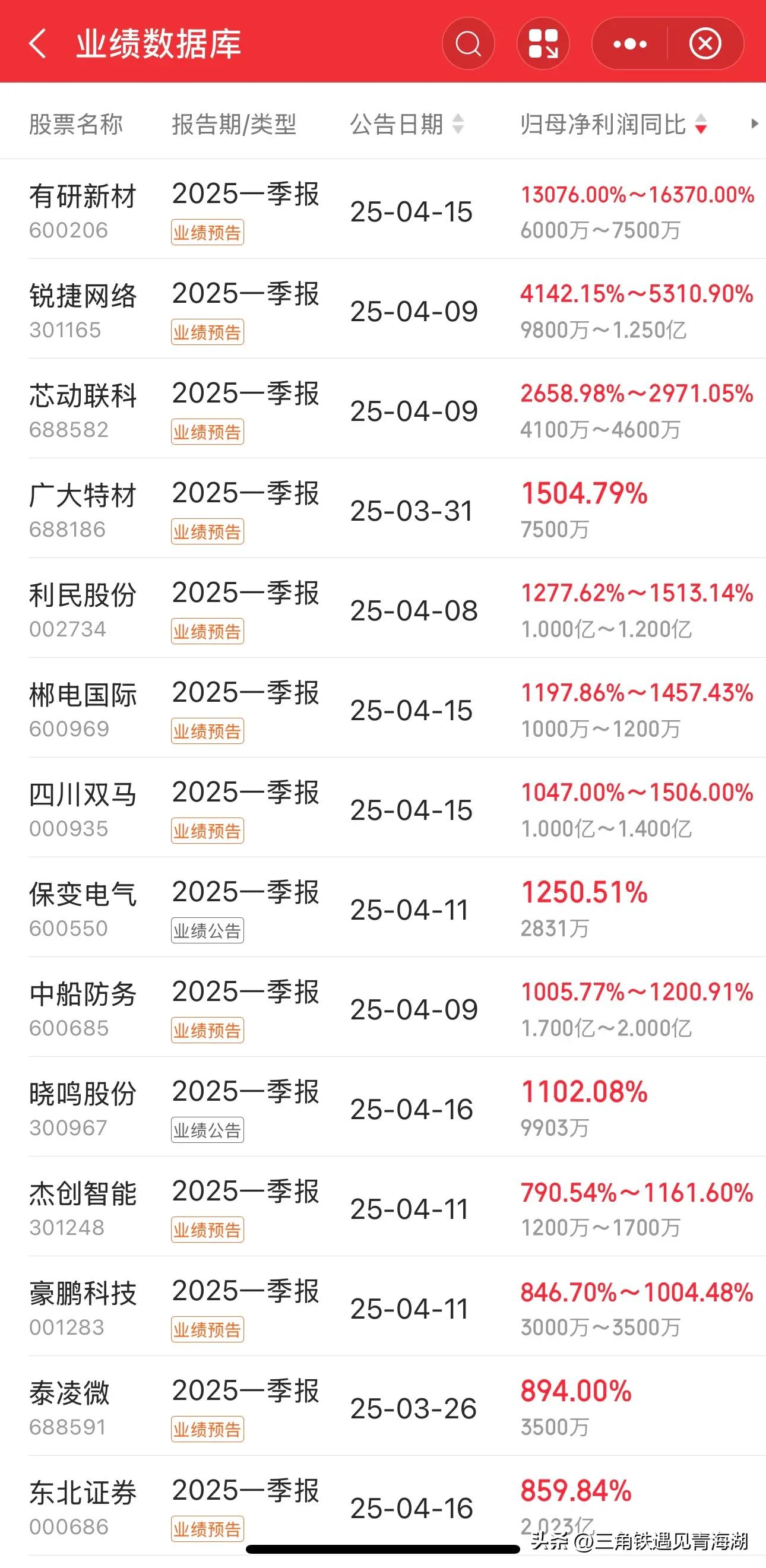The image size is (766, 1568).
Task: Show more columns with right arrow
Action: pos(755,124)
